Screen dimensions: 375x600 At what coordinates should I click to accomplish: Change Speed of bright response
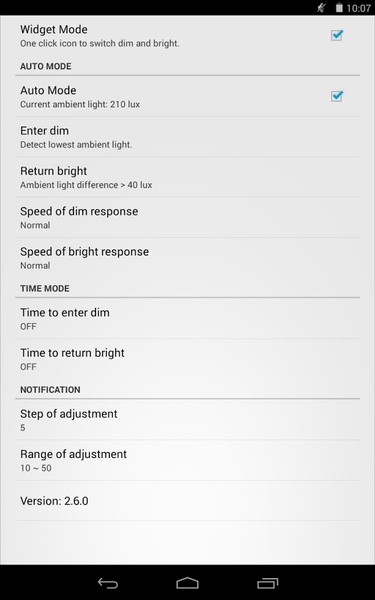point(188,258)
